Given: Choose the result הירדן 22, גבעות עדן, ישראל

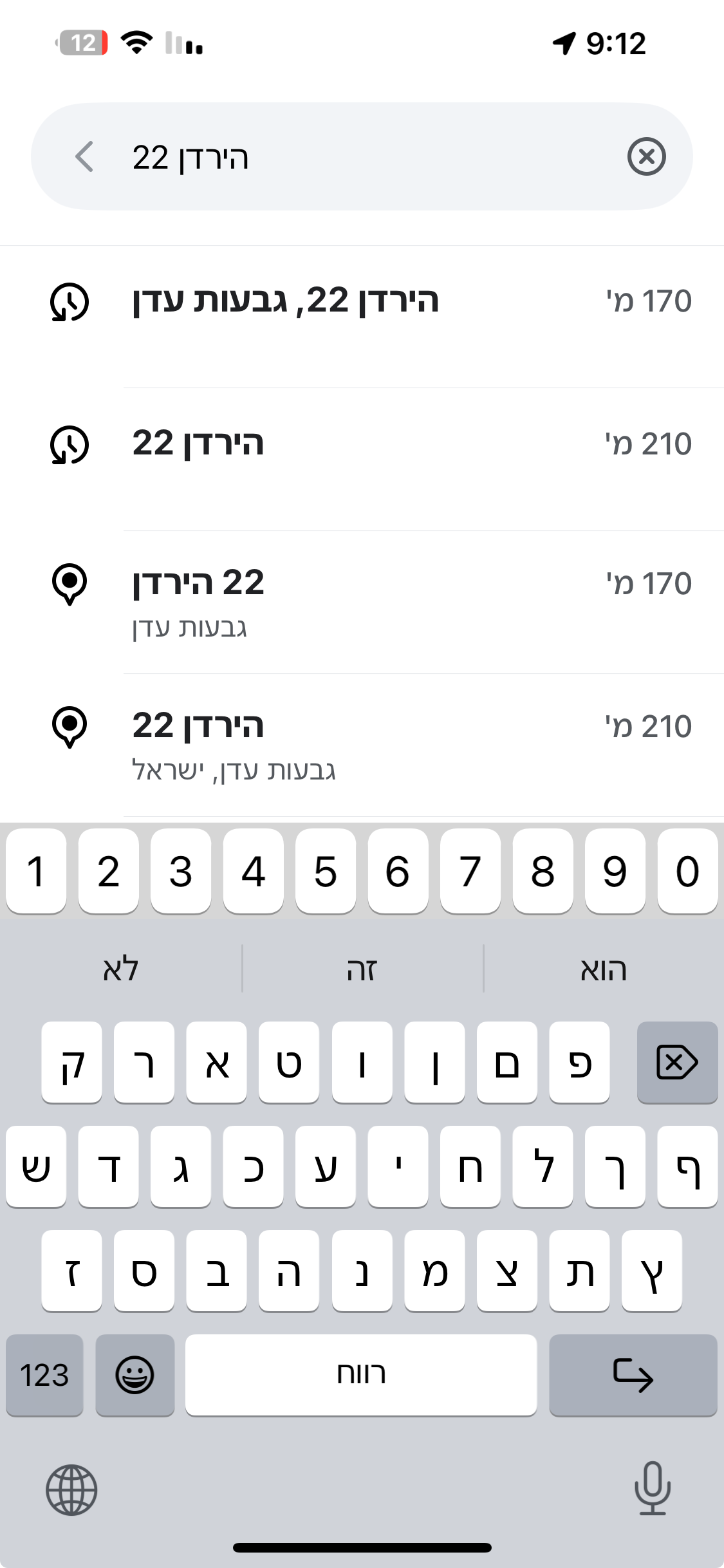Looking at the screenshot, I should coord(360,744).
